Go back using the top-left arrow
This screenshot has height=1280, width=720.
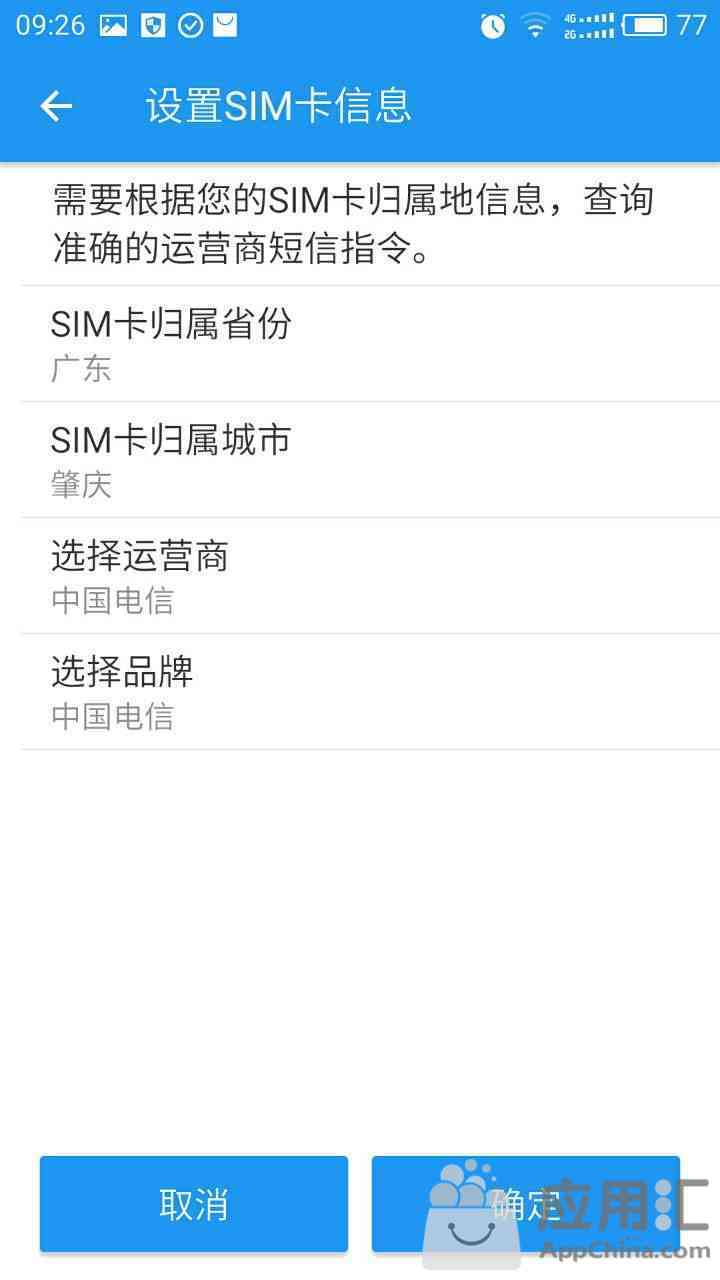56,106
